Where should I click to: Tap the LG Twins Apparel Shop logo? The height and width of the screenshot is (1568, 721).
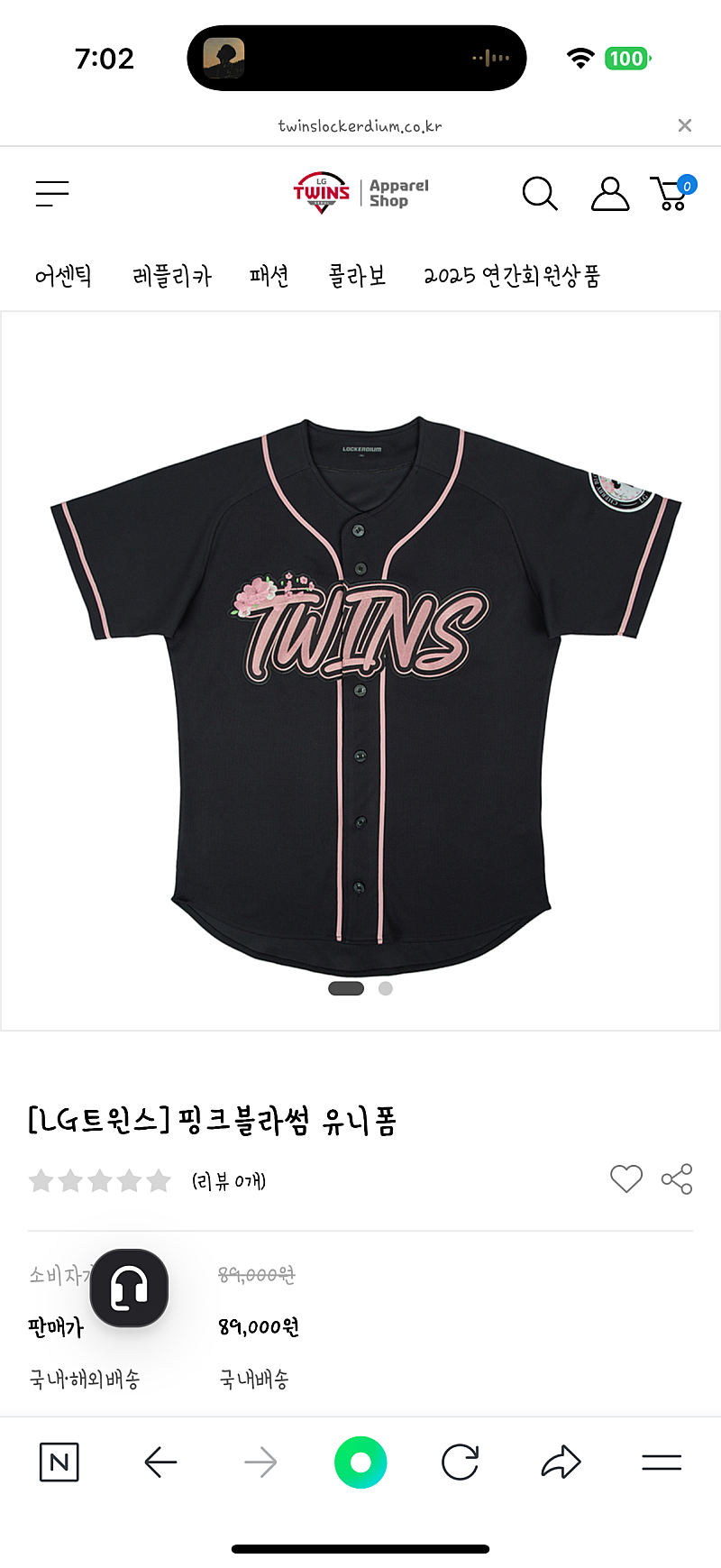tap(360, 193)
